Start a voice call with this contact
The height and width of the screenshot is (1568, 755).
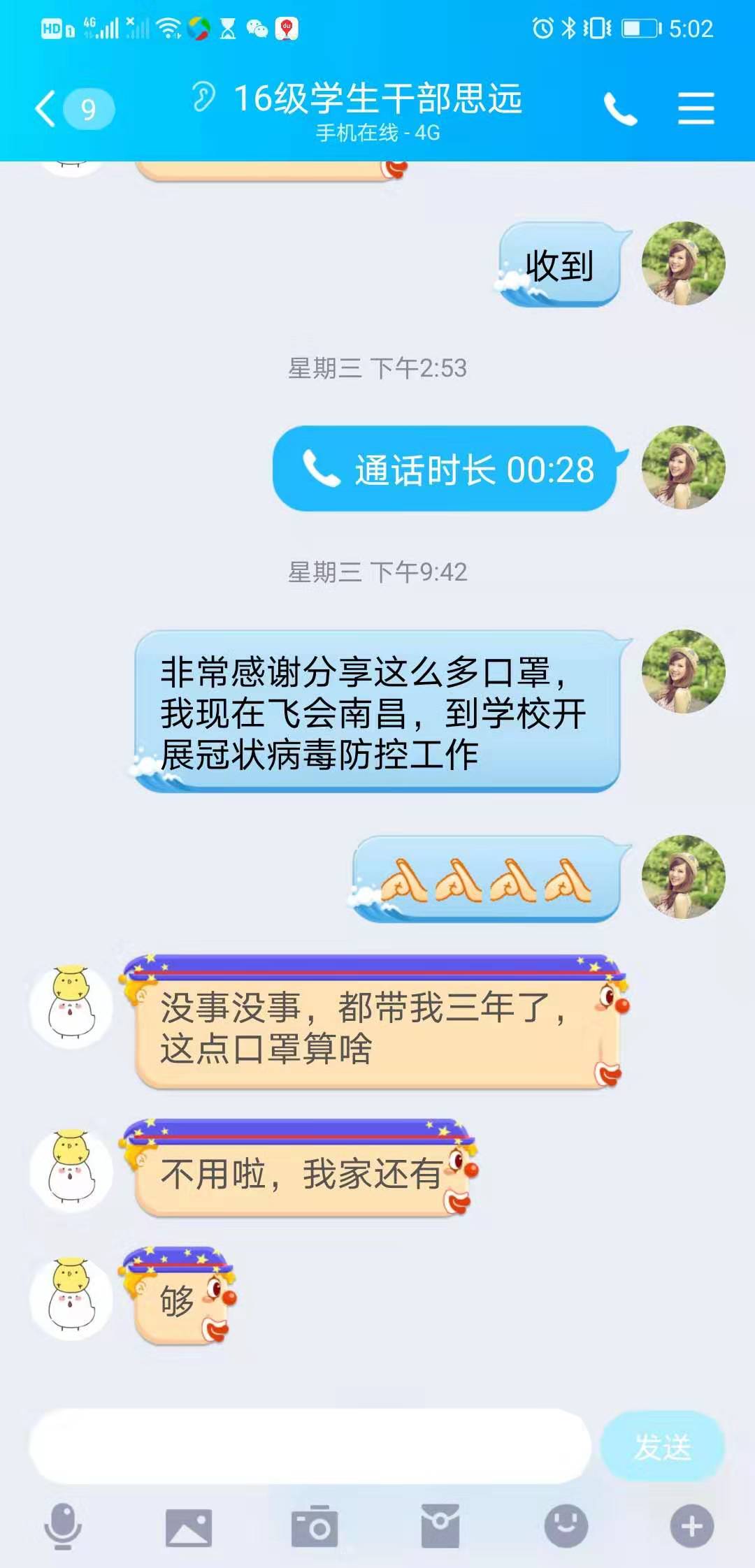click(620, 109)
